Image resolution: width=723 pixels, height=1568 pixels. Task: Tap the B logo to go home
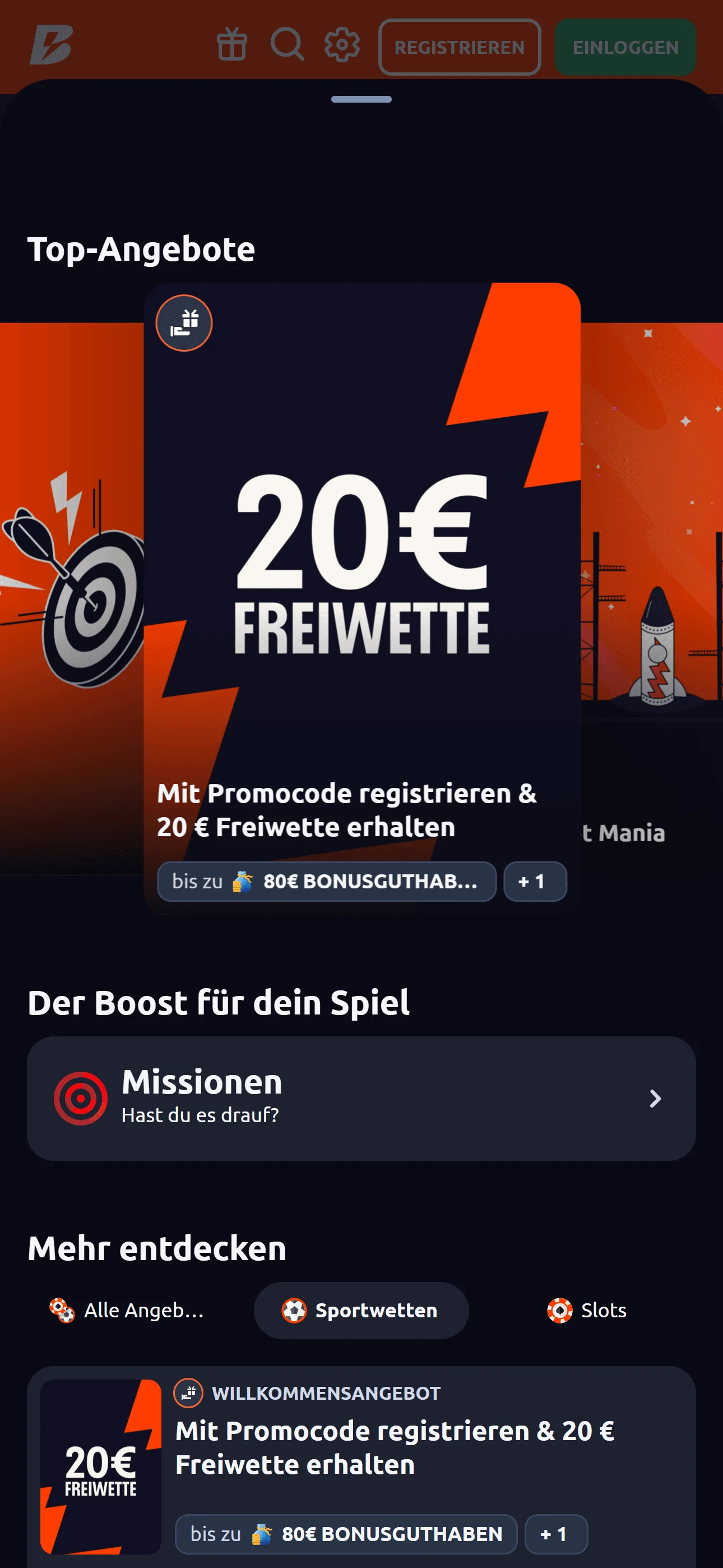52,45
